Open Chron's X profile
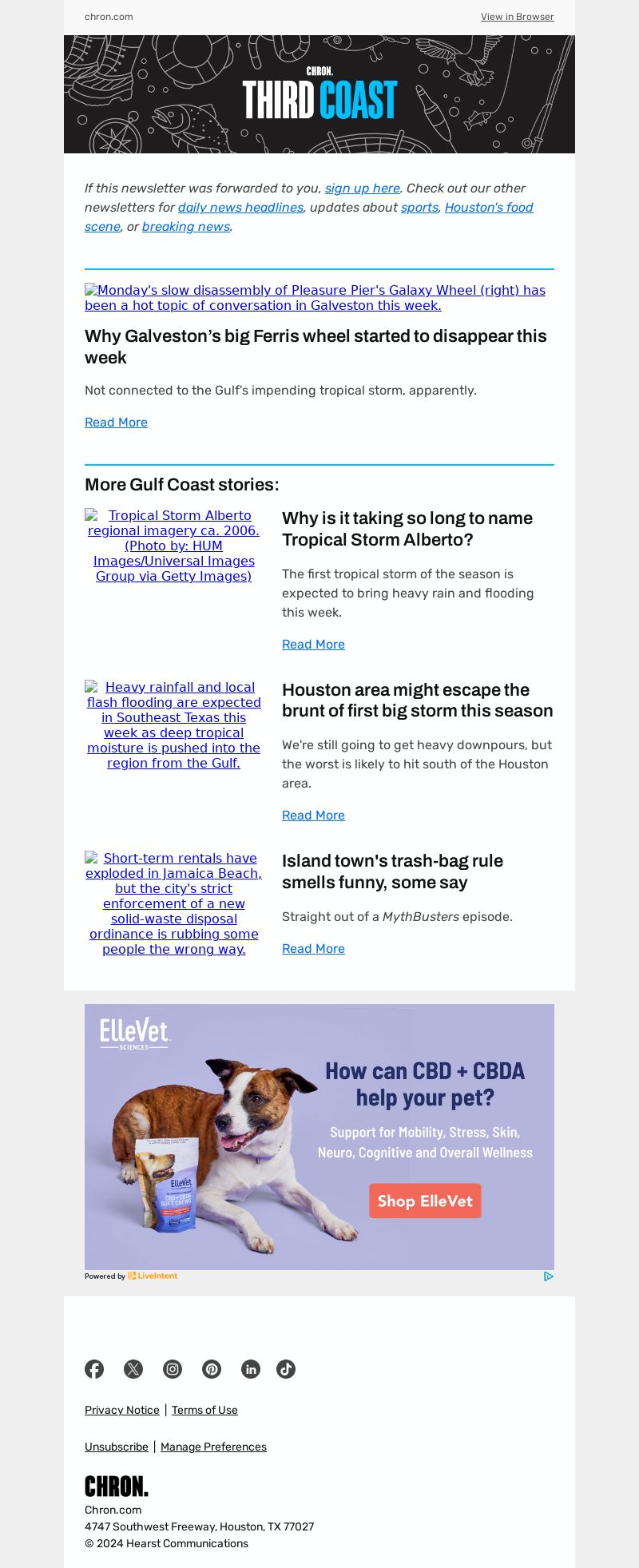639x1568 pixels. point(133,1369)
